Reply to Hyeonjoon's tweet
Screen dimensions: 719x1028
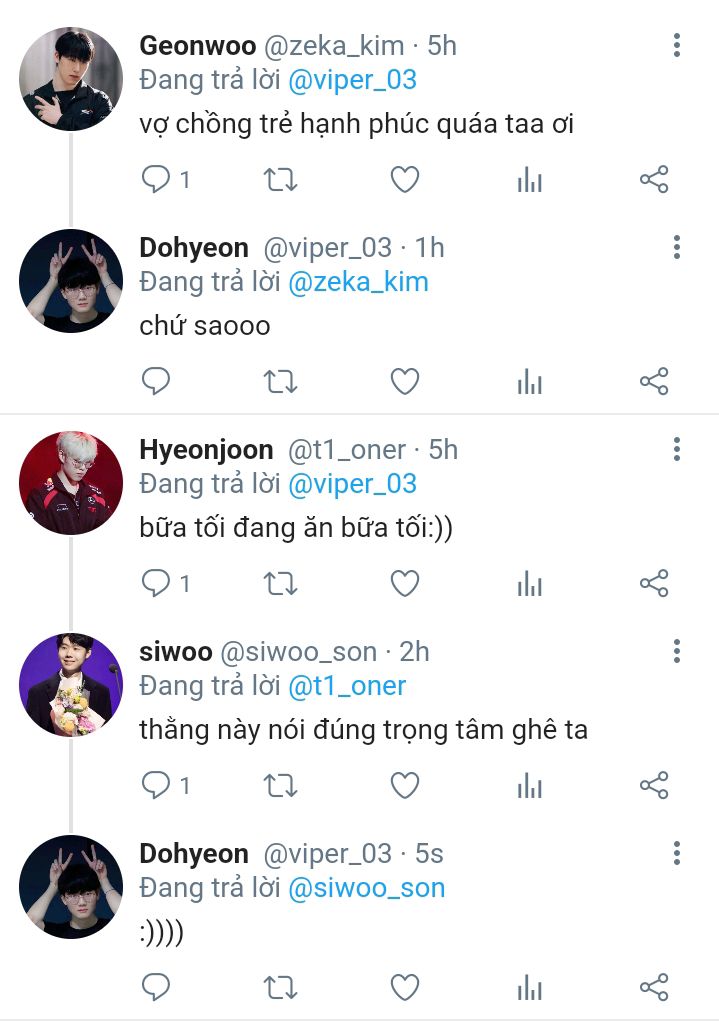coord(156,583)
